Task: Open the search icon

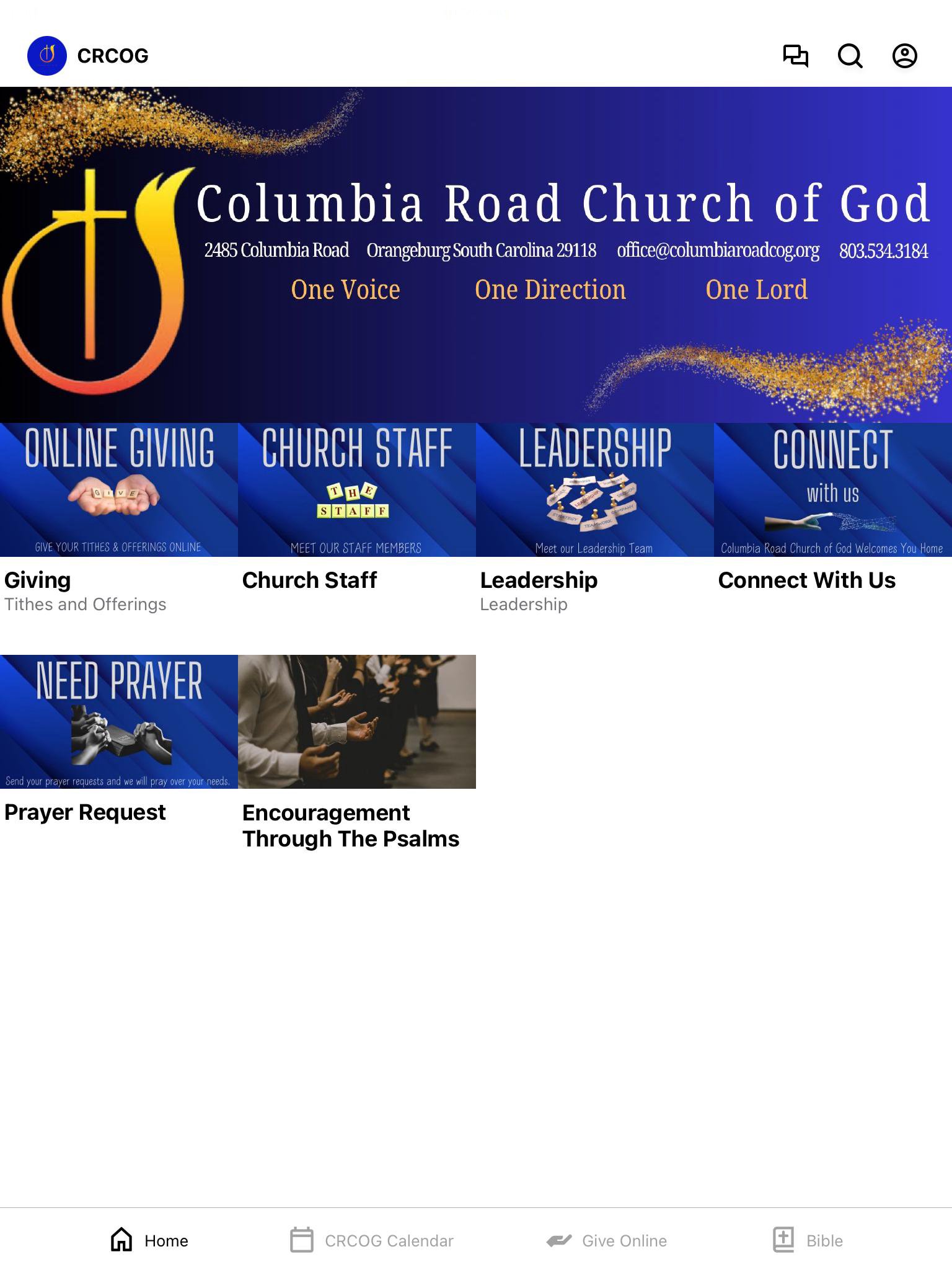Action: point(850,56)
